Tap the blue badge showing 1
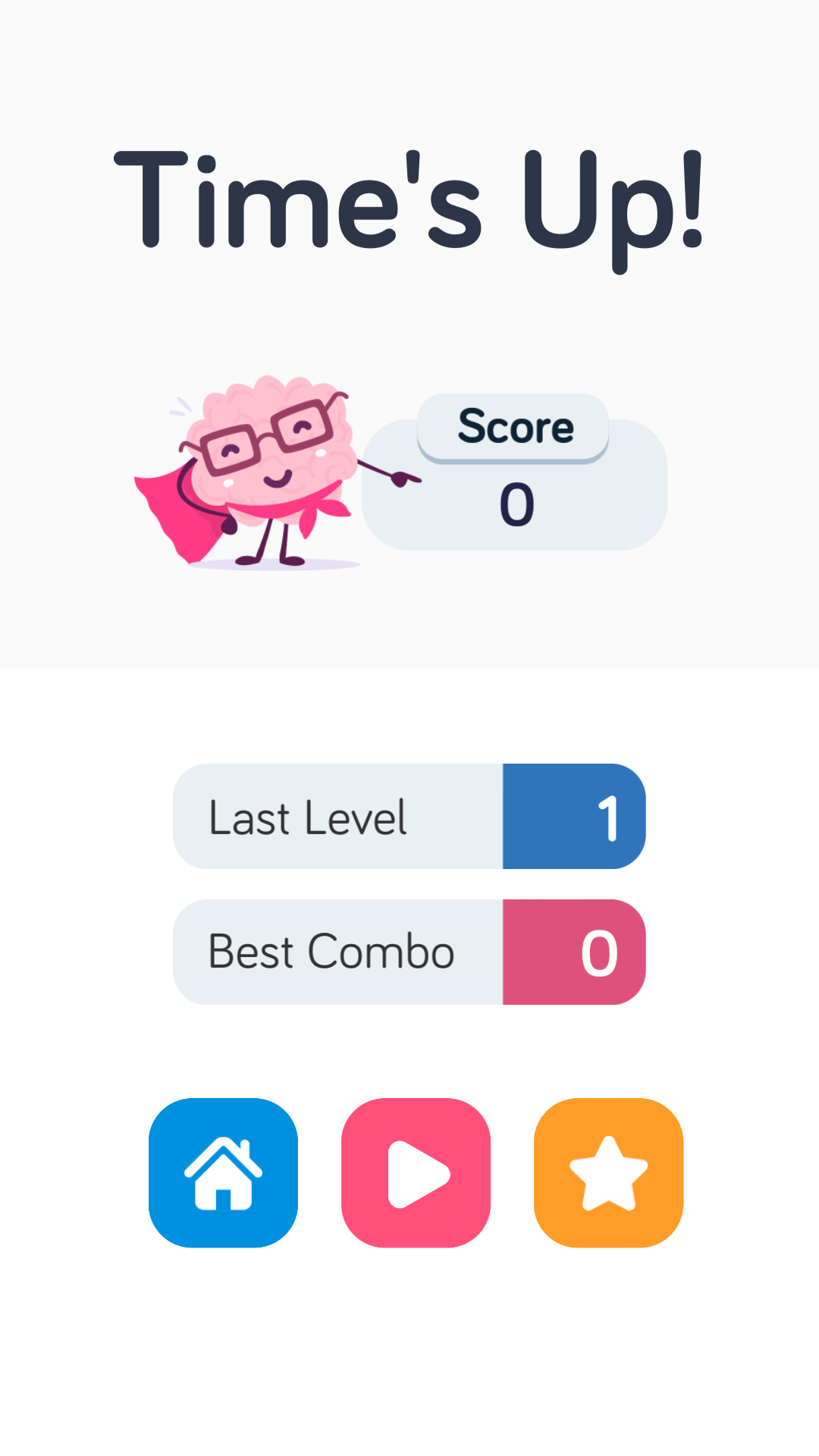The image size is (819, 1456). click(574, 816)
